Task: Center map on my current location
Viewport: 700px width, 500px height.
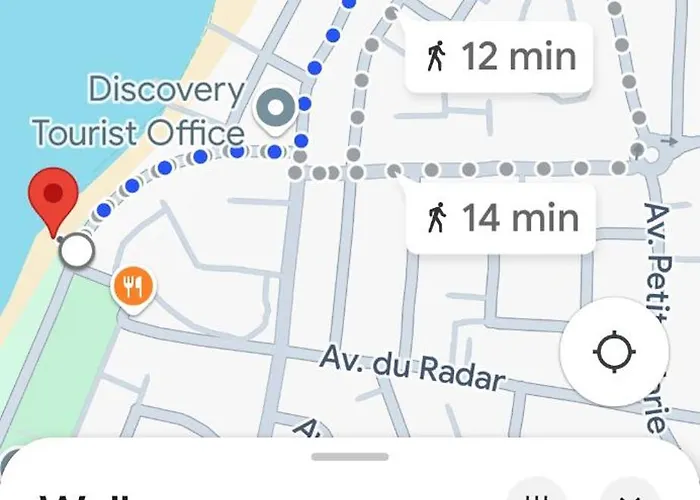Action: [614, 353]
